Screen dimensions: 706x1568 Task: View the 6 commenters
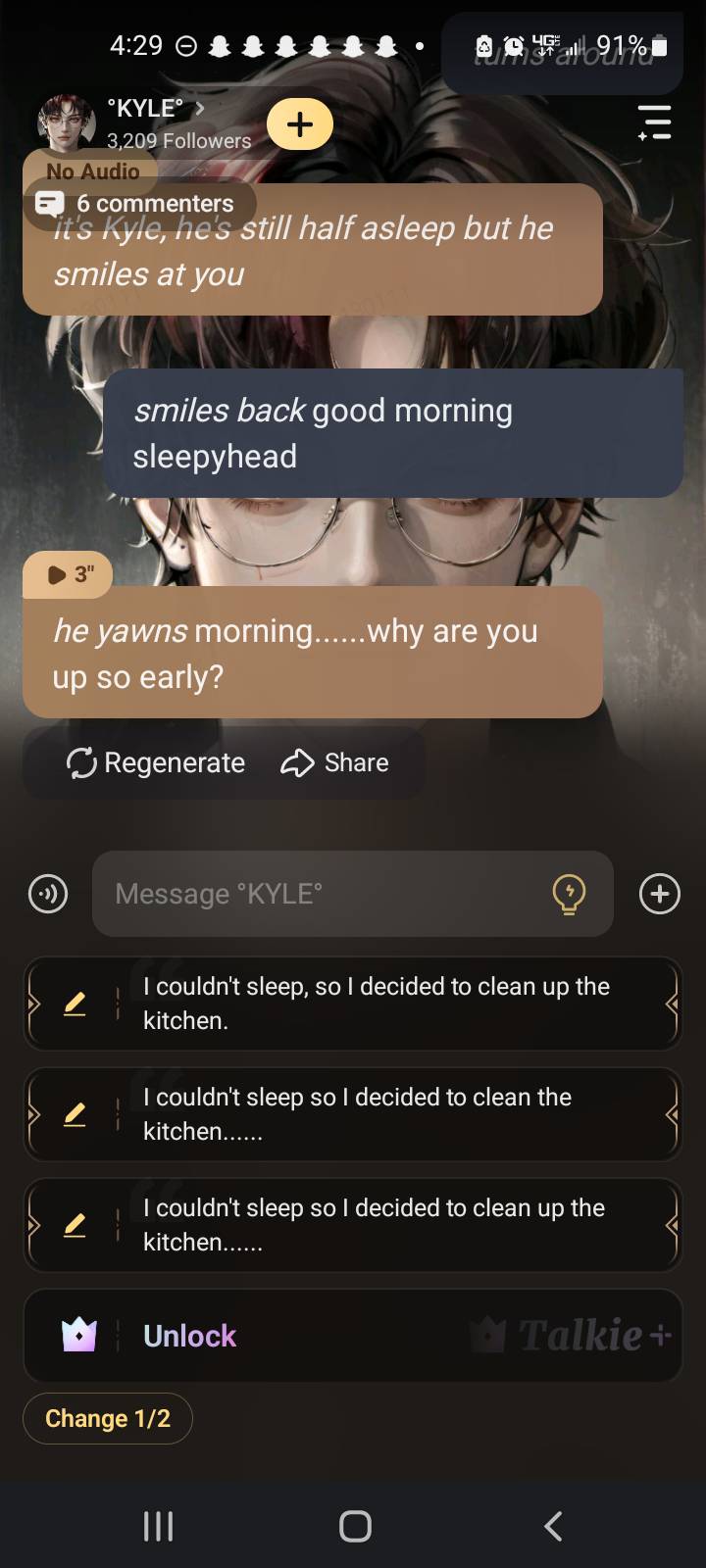click(139, 203)
